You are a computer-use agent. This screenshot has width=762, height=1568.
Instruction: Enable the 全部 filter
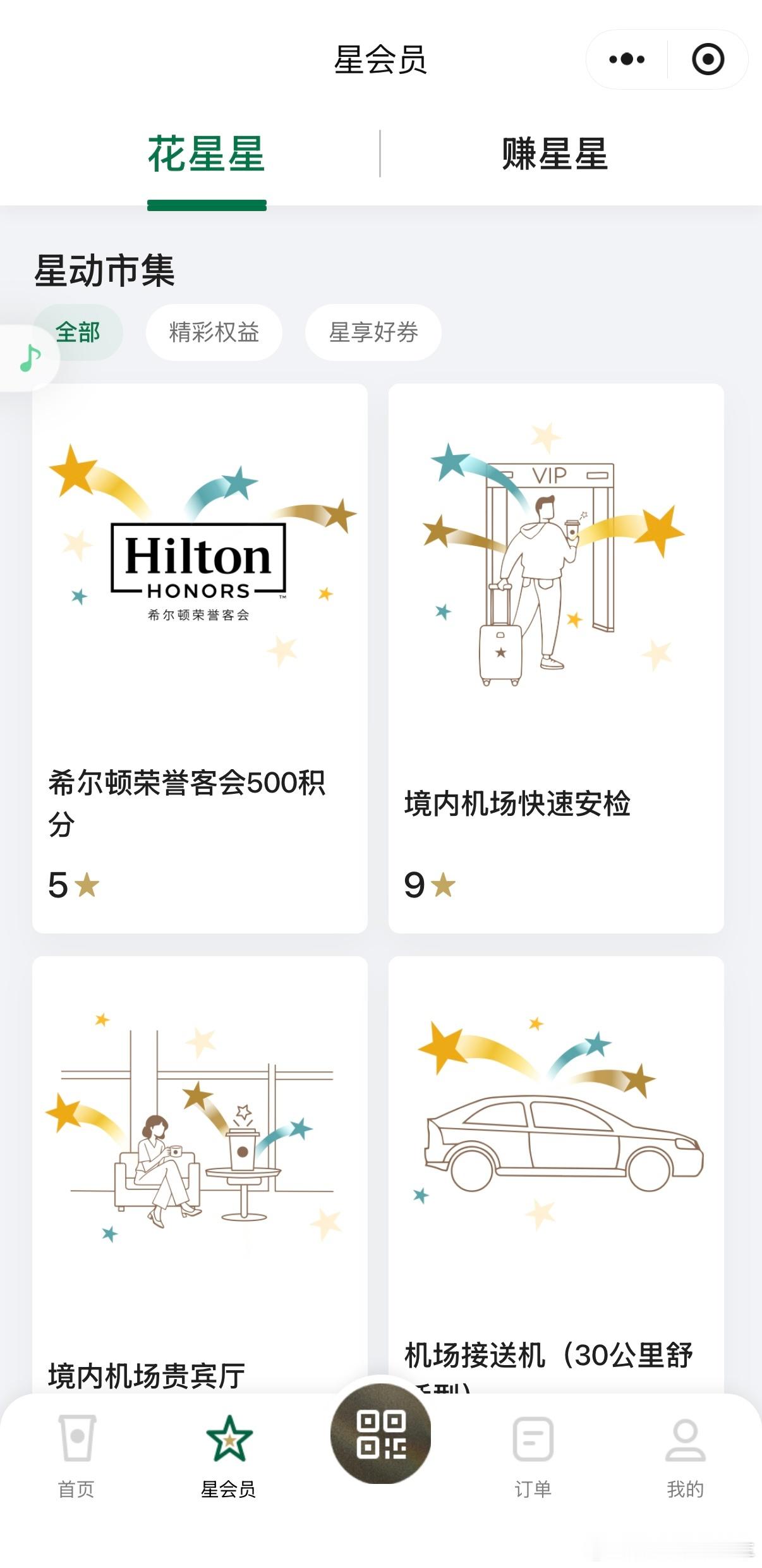coord(78,332)
